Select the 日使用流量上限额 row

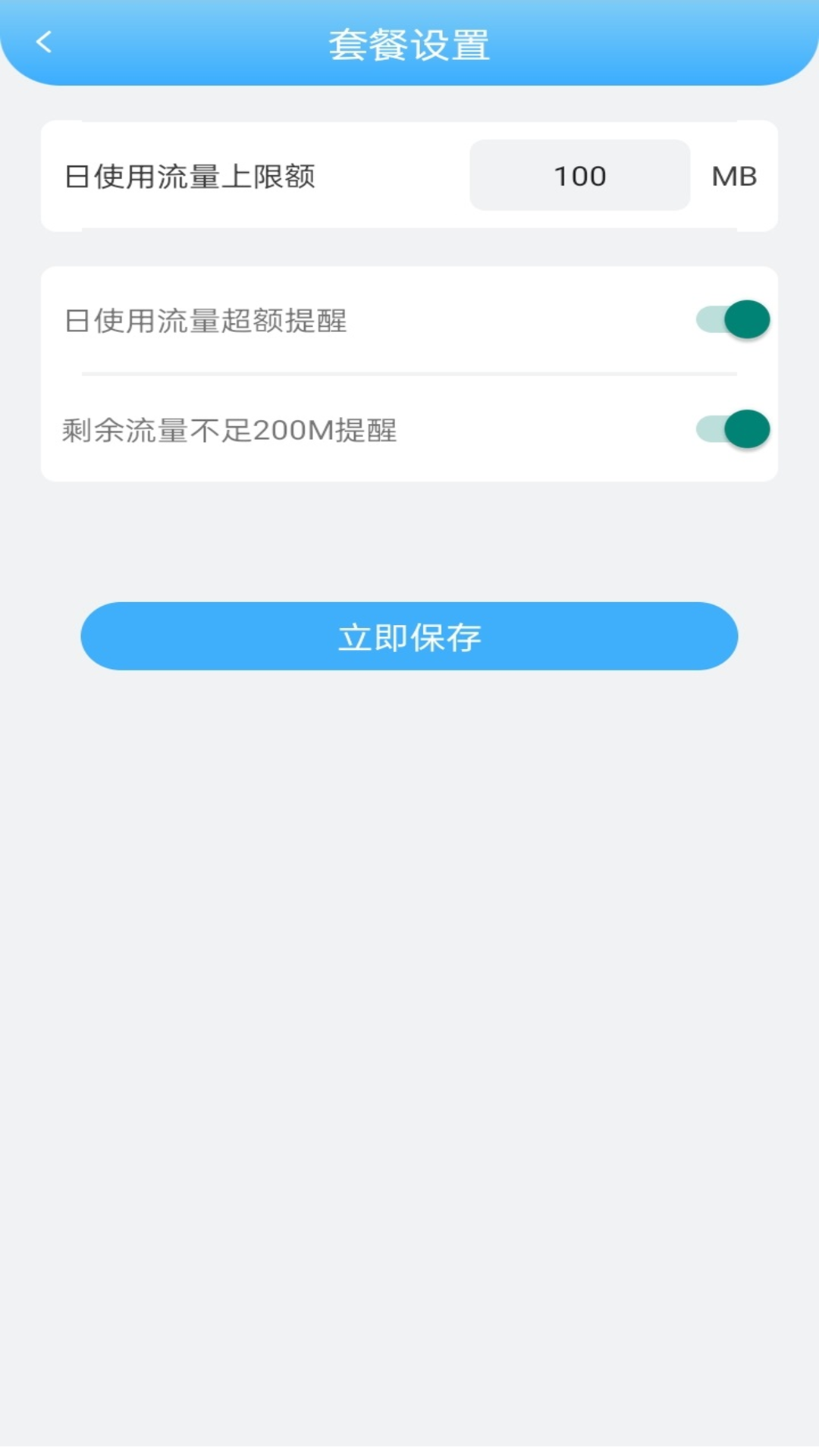point(191,176)
